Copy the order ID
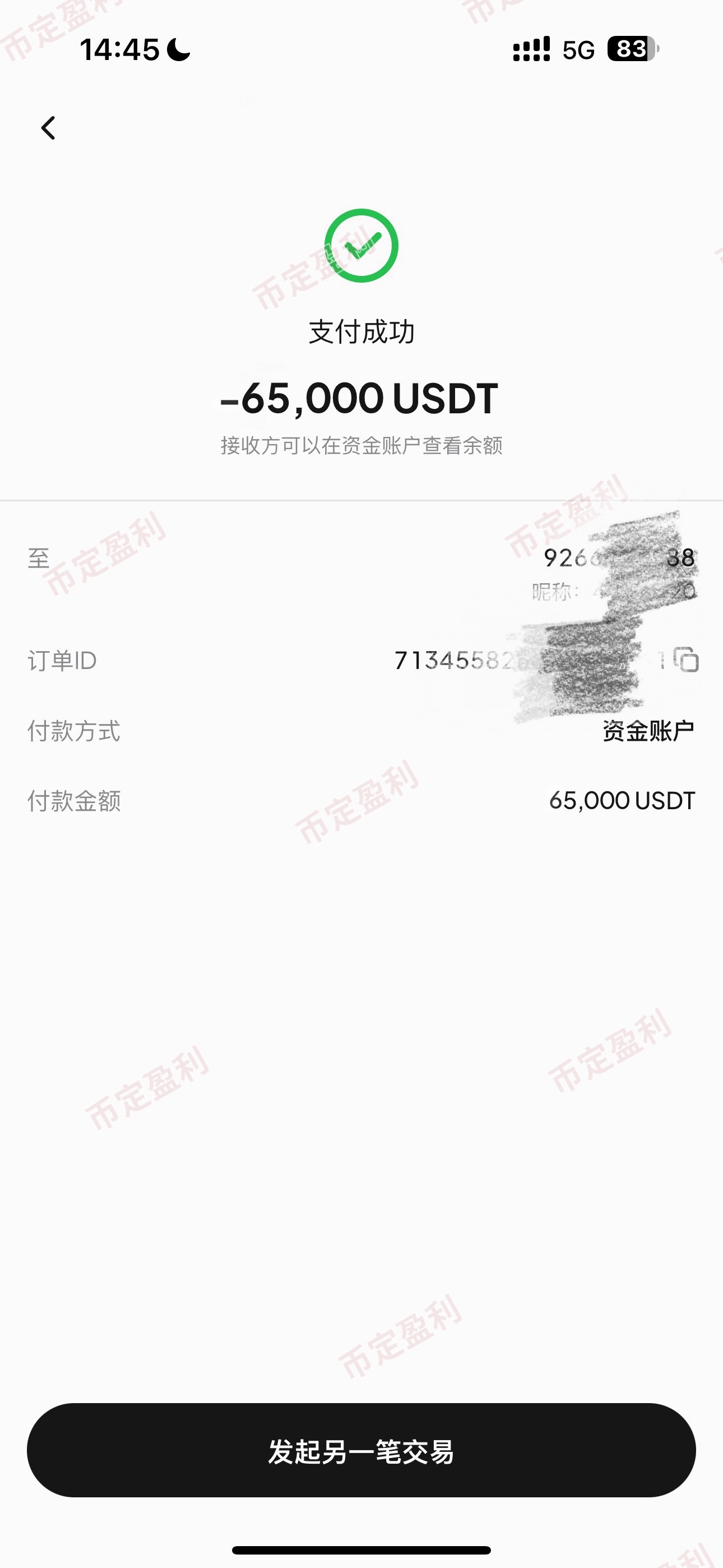This screenshot has width=723, height=1568. pyautogui.click(x=687, y=660)
